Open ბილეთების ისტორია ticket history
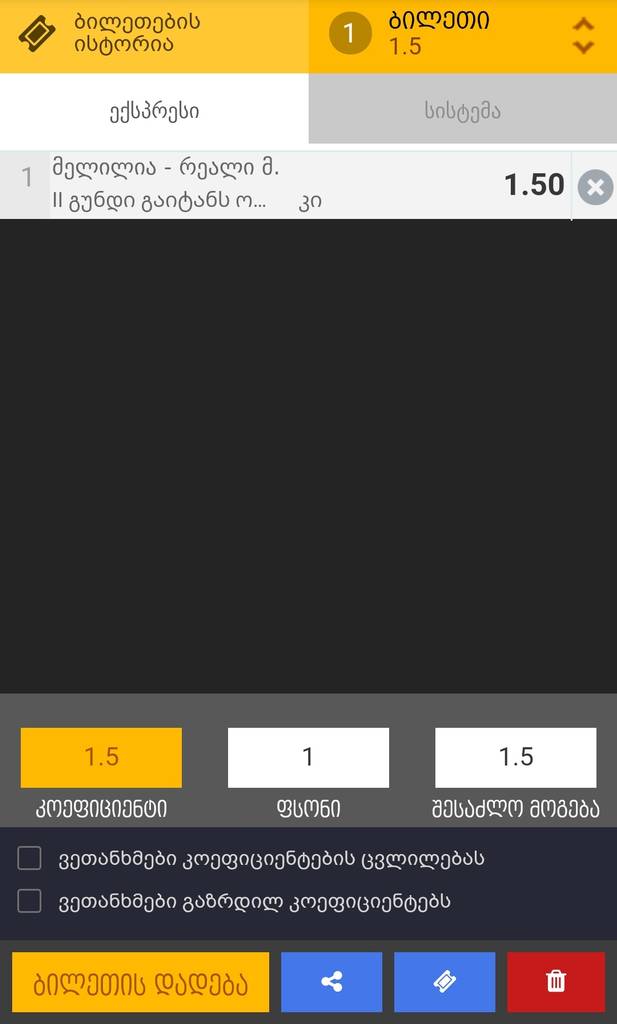The image size is (617, 1024). pyautogui.click(x=110, y=35)
